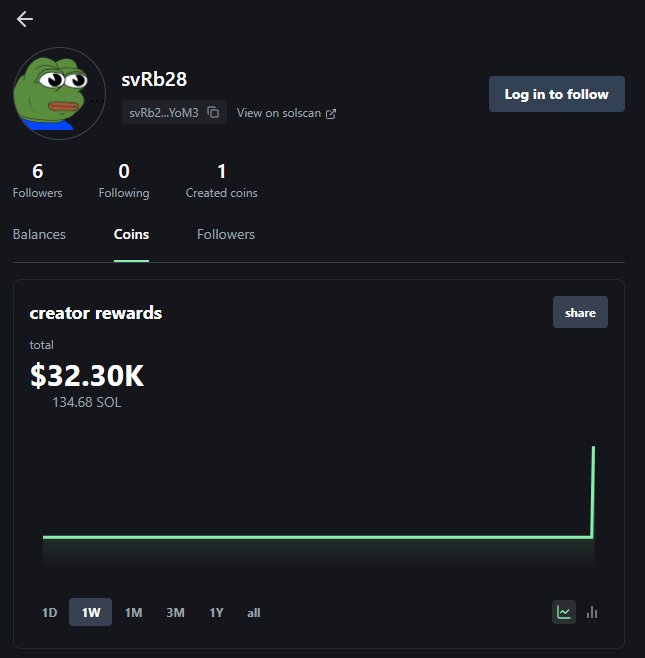This screenshot has width=645, height=658.
Task: Change chart range to 1M
Action: point(133,612)
